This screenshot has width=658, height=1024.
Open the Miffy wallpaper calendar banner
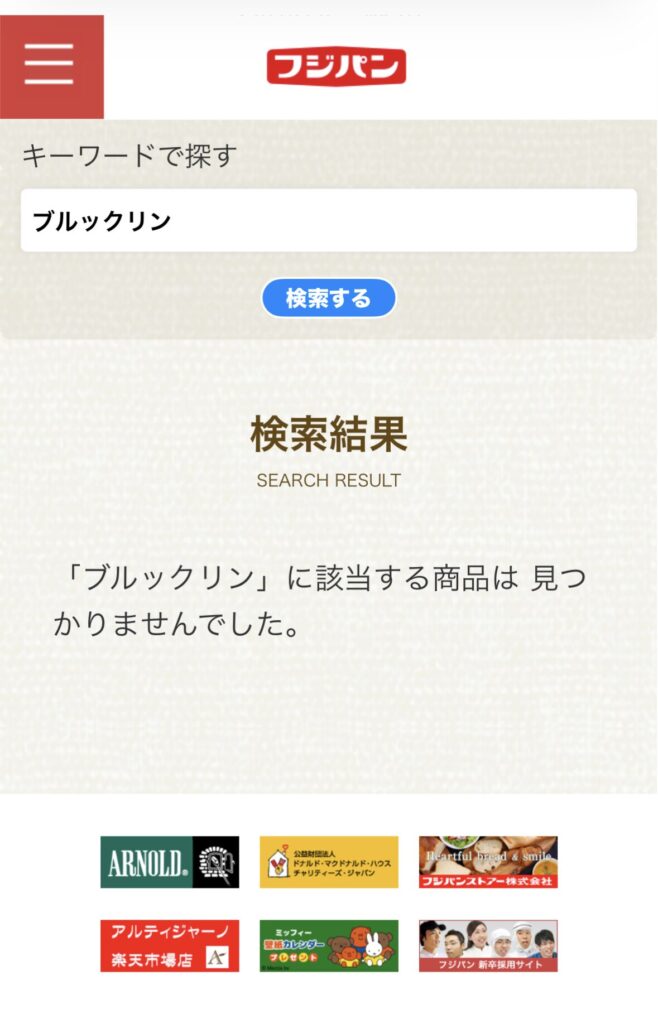coord(328,946)
